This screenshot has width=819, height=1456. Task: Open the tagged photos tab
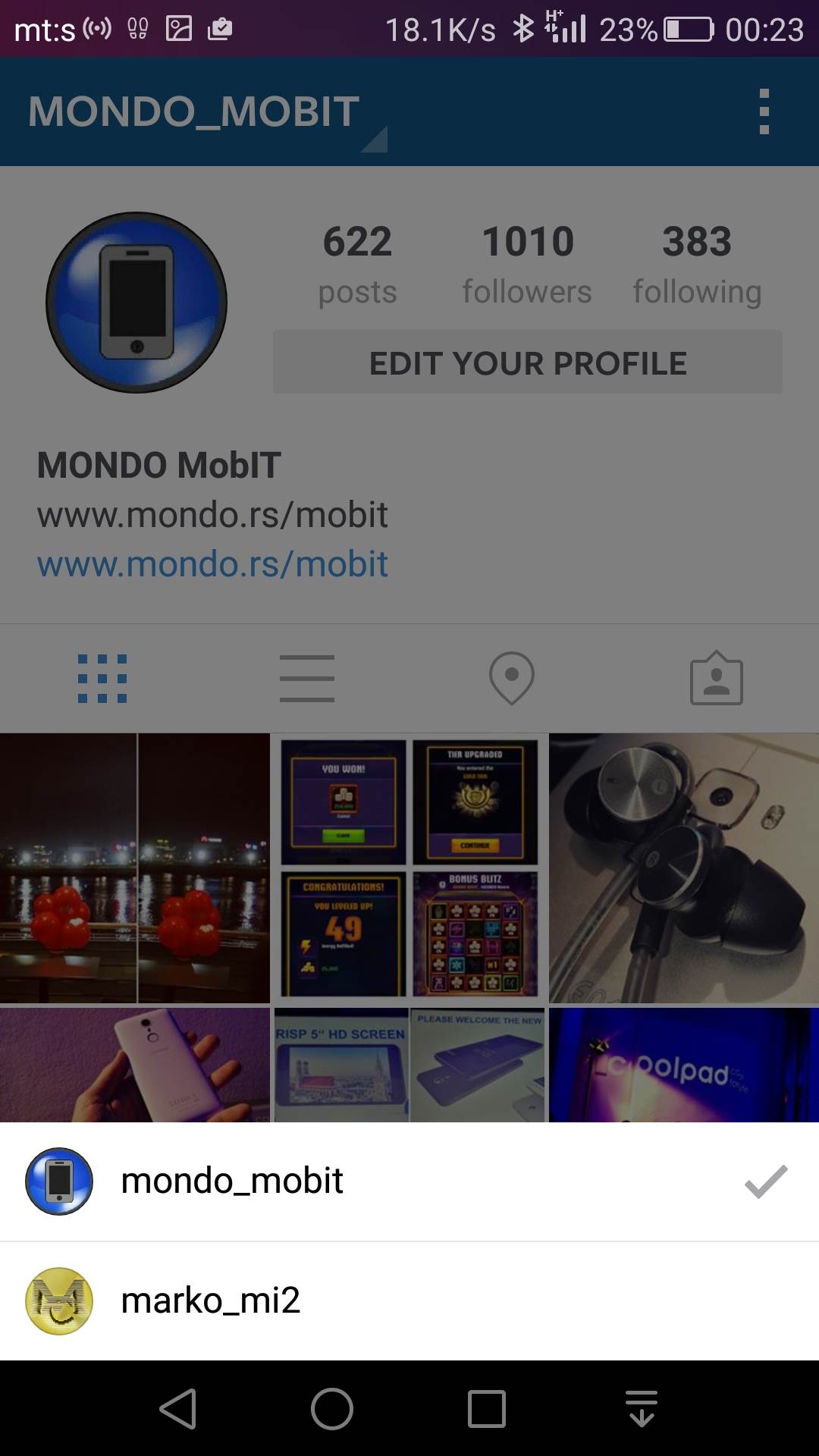[716, 678]
